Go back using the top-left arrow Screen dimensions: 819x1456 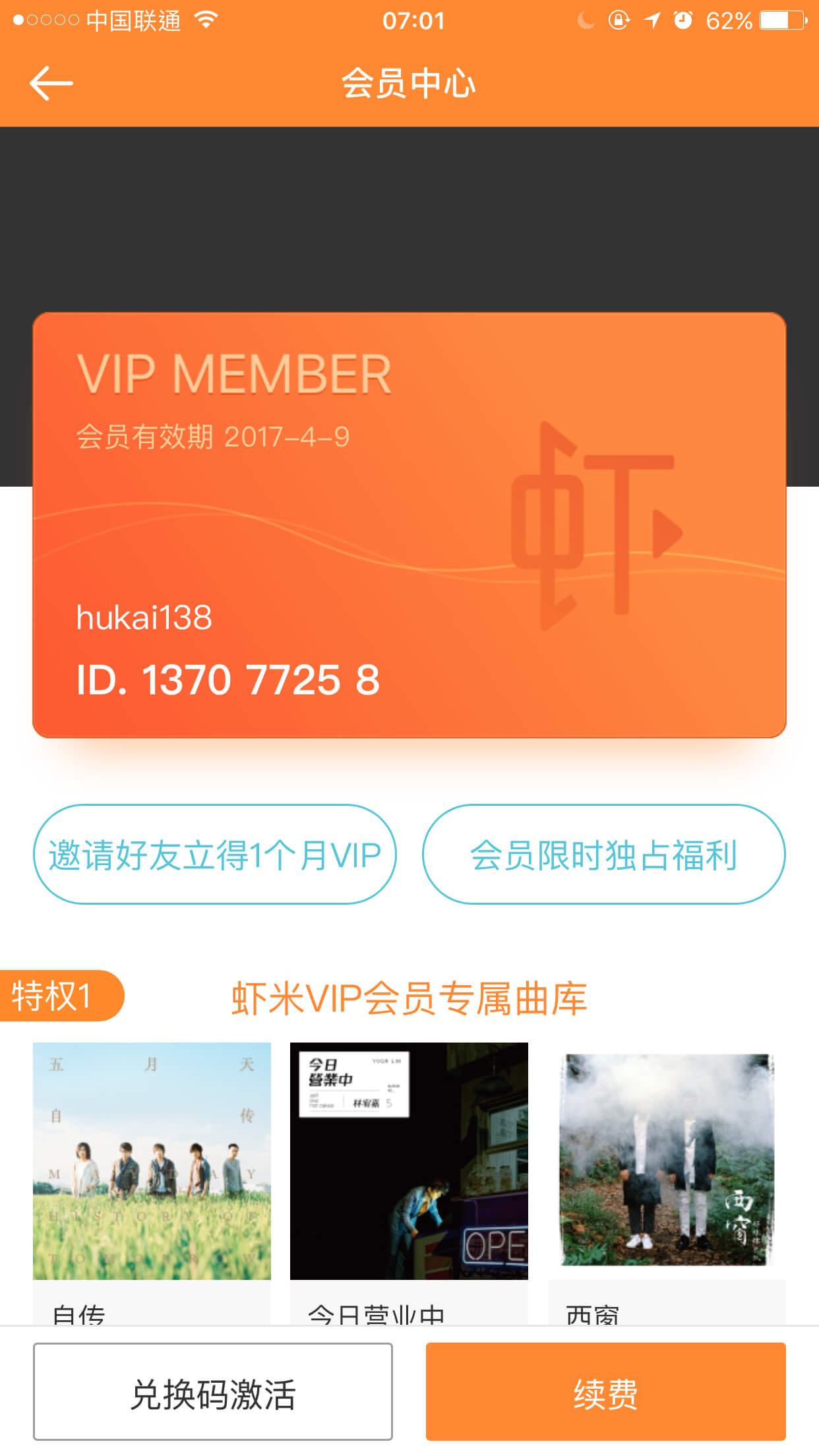click(51, 83)
